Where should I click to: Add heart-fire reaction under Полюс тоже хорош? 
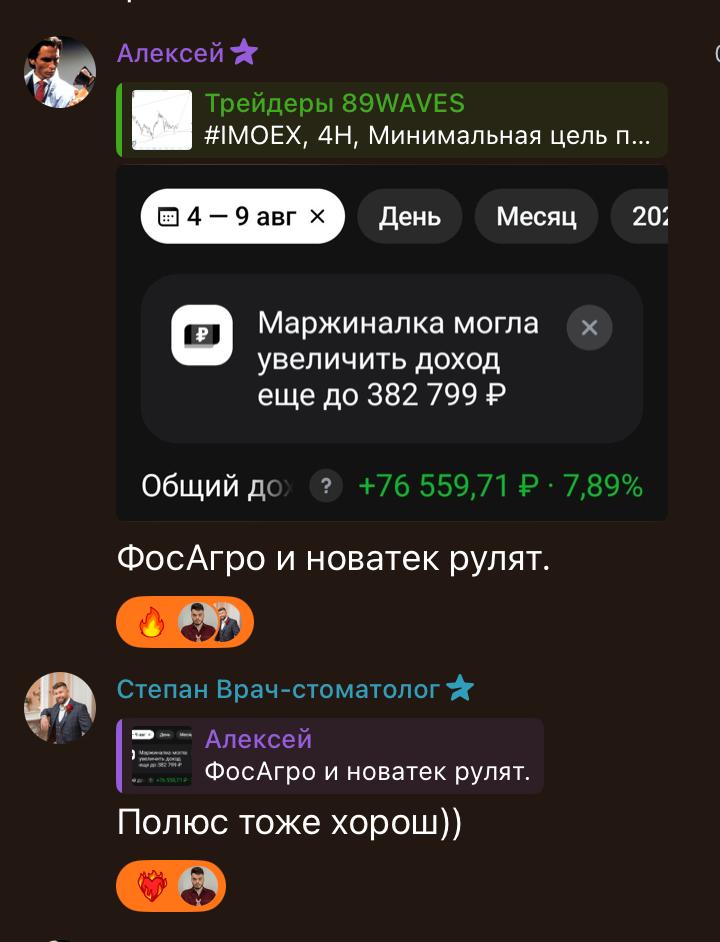pos(151,886)
